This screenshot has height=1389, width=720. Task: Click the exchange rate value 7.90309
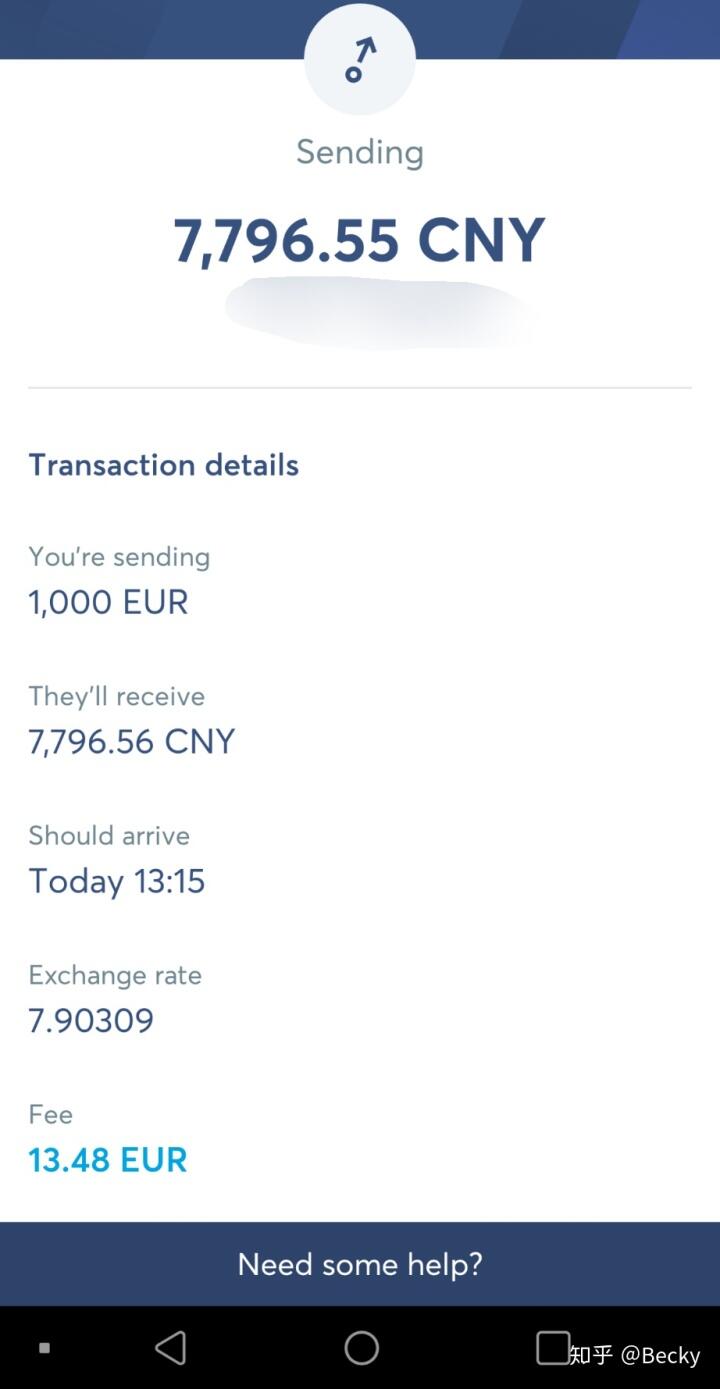pos(90,1020)
